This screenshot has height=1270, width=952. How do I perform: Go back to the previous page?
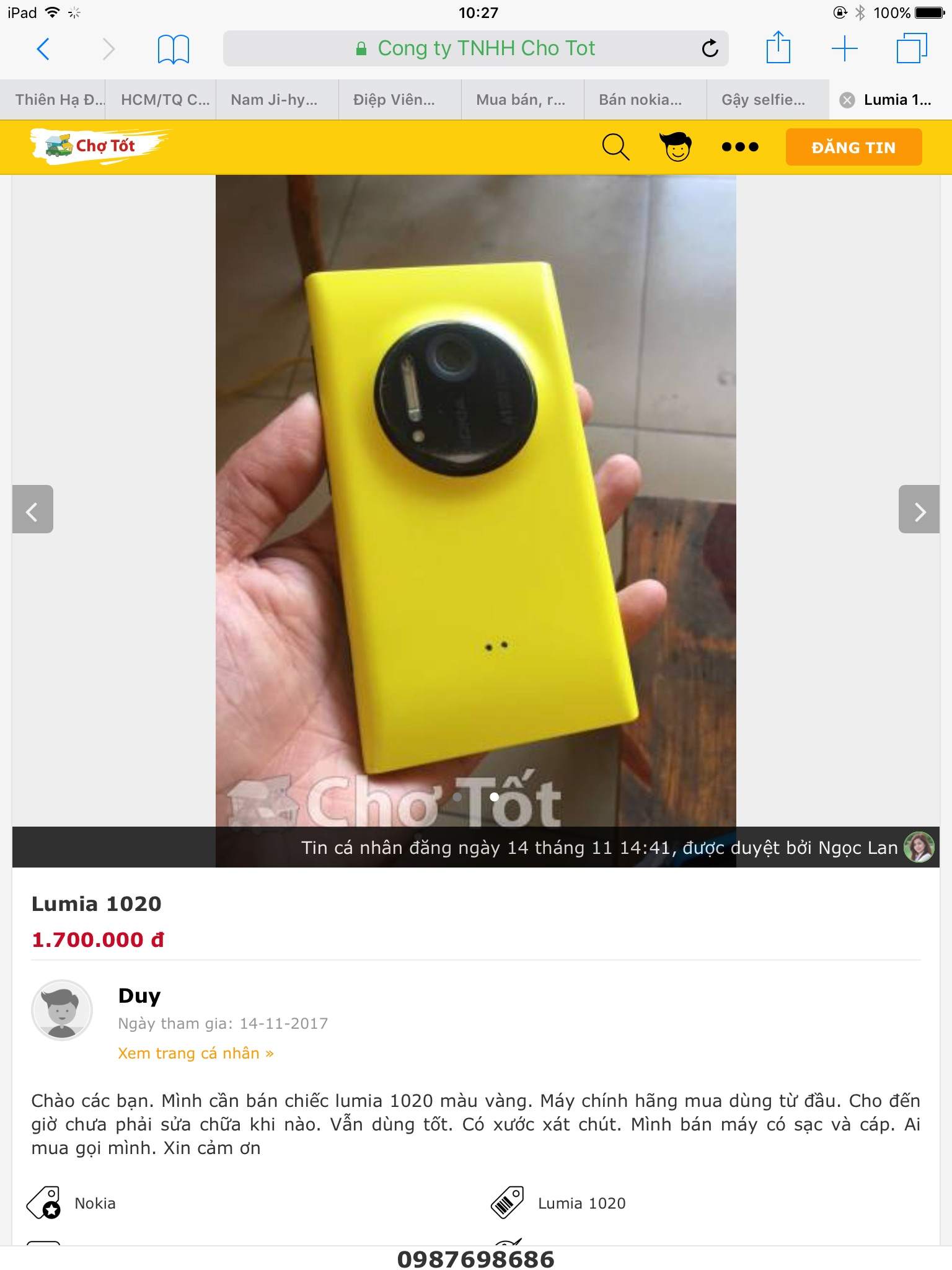coord(43,48)
